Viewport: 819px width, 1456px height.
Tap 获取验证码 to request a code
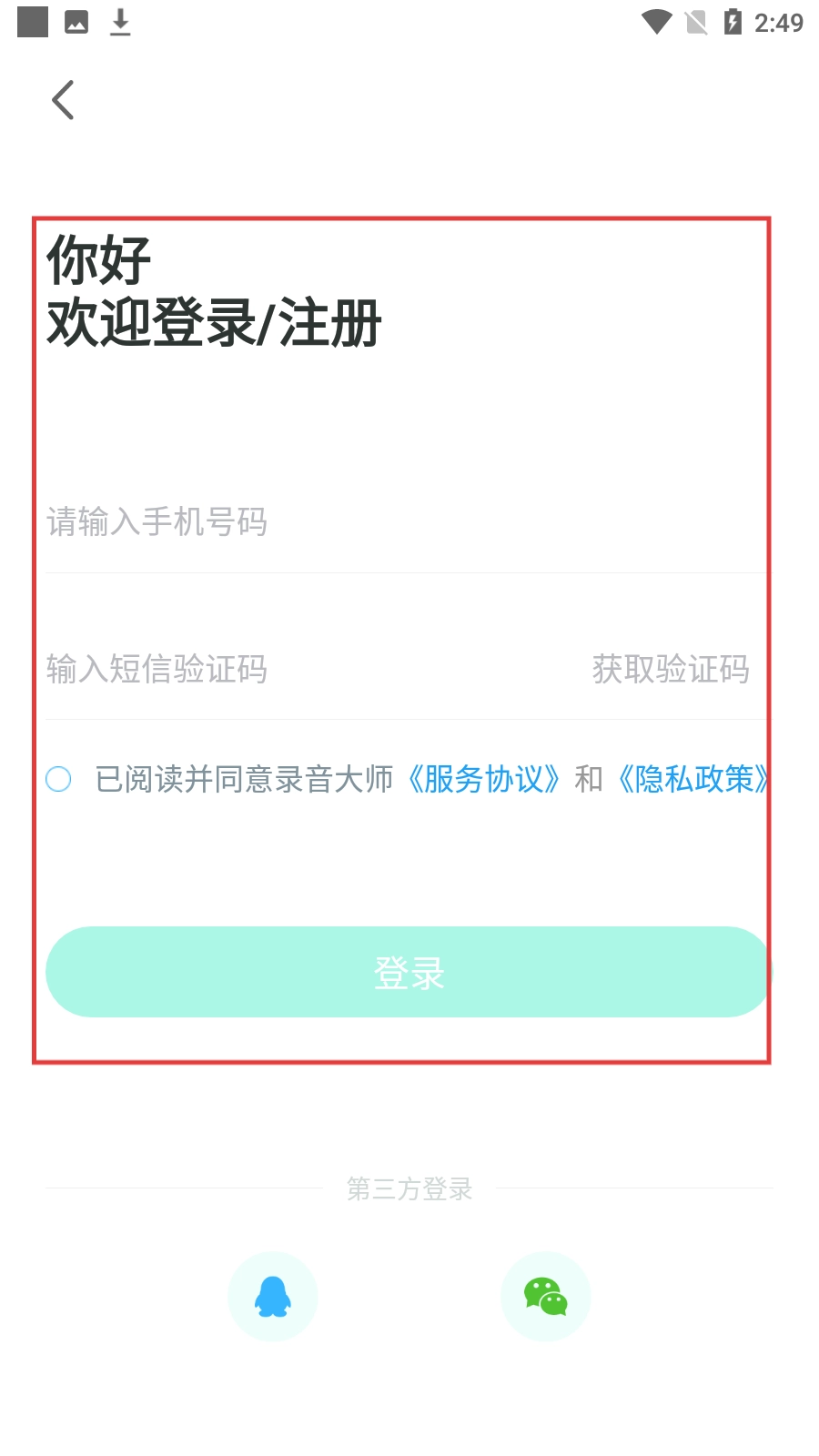(x=671, y=670)
